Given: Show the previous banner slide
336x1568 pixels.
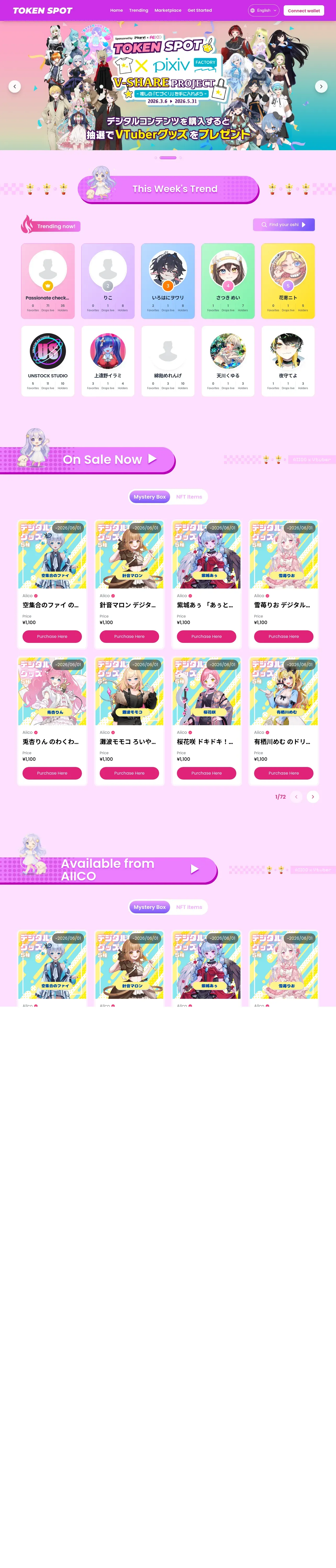Looking at the screenshot, I should pos(15,87).
